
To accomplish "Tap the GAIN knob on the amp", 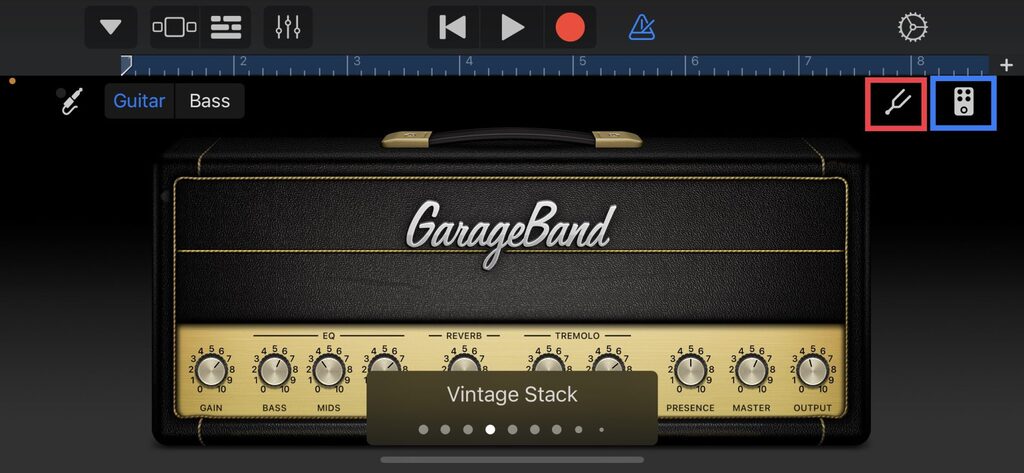I will tap(211, 371).
